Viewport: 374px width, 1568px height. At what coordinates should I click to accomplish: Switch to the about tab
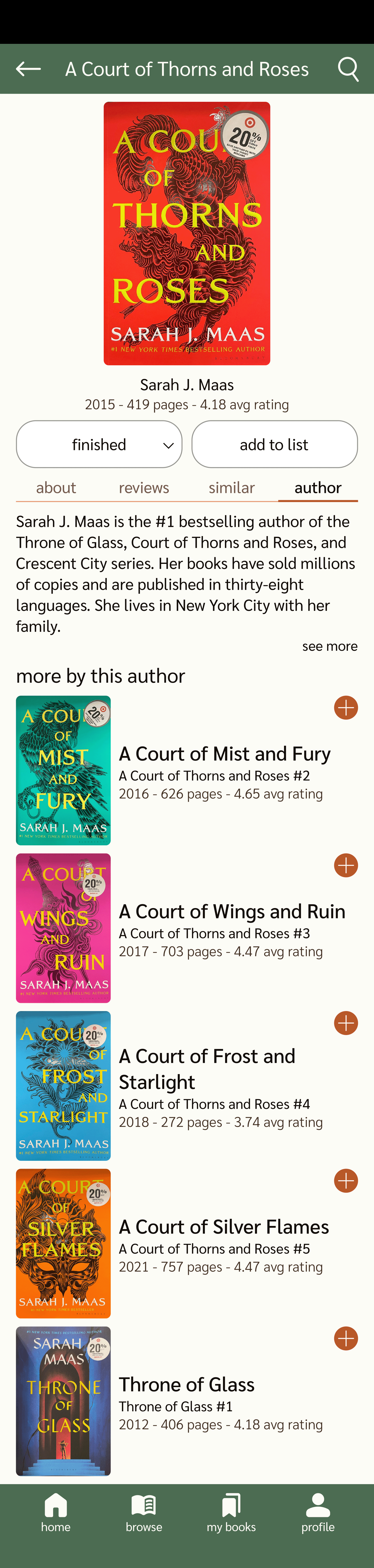(56, 487)
